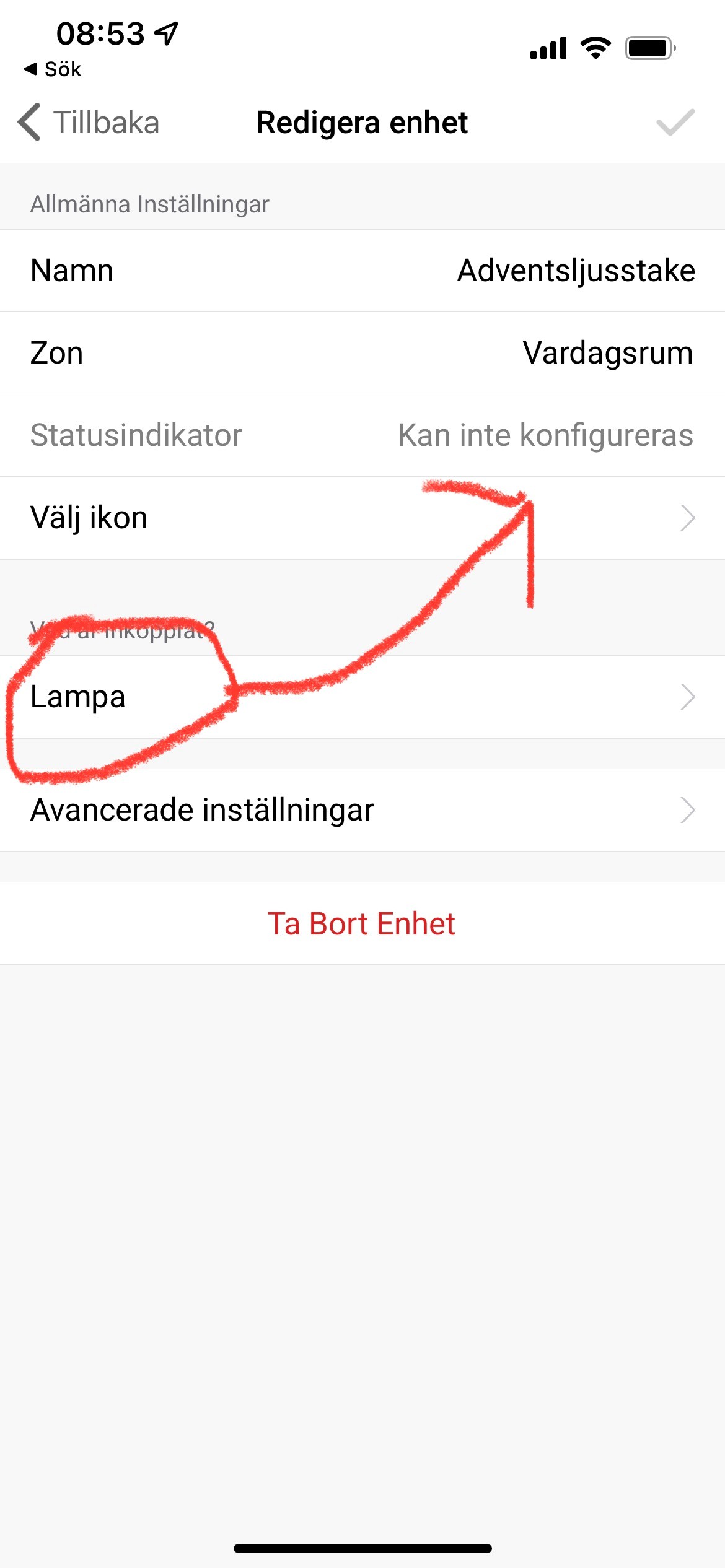Confirm changes with the checkmark icon
The image size is (725, 1568).
pyautogui.click(x=675, y=123)
